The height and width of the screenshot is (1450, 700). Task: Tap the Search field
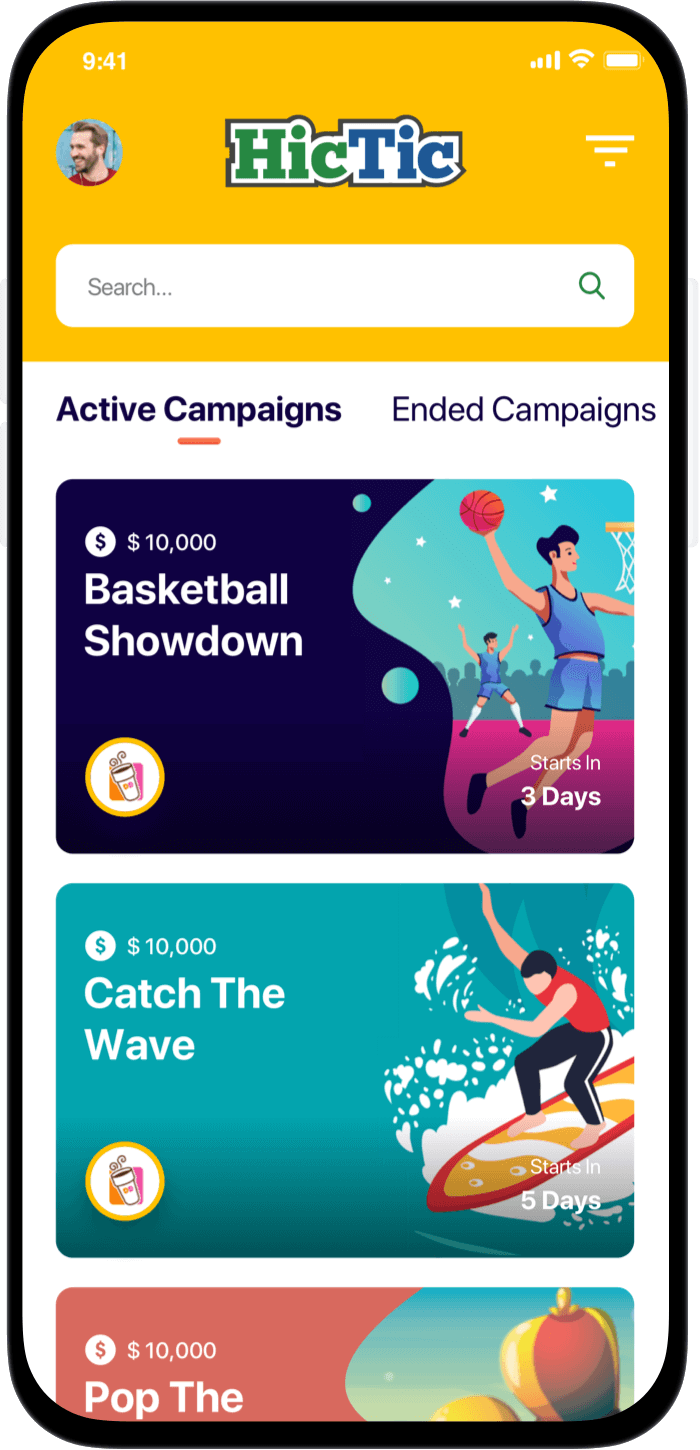pos(345,286)
